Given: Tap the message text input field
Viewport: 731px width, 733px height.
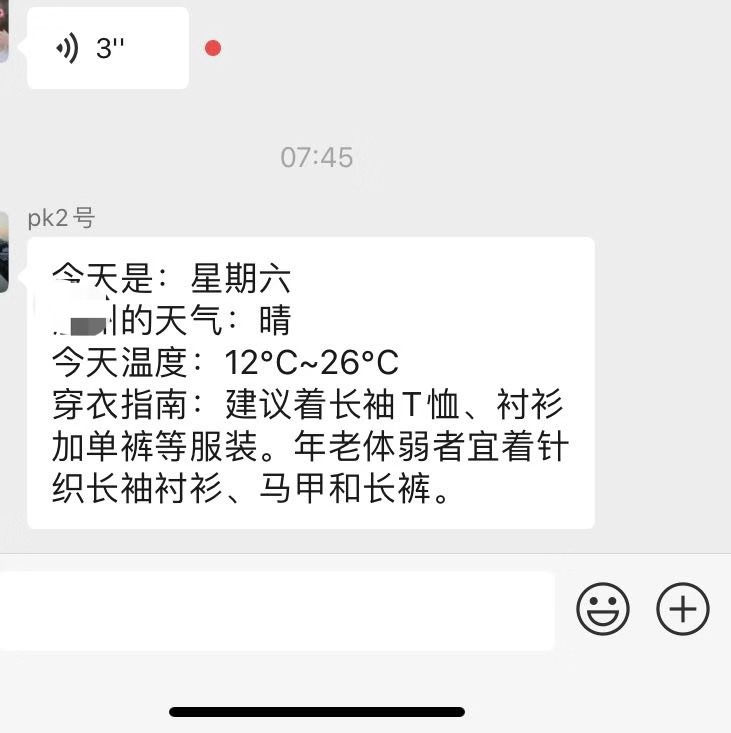Looking at the screenshot, I should click(x=276, y=610).
